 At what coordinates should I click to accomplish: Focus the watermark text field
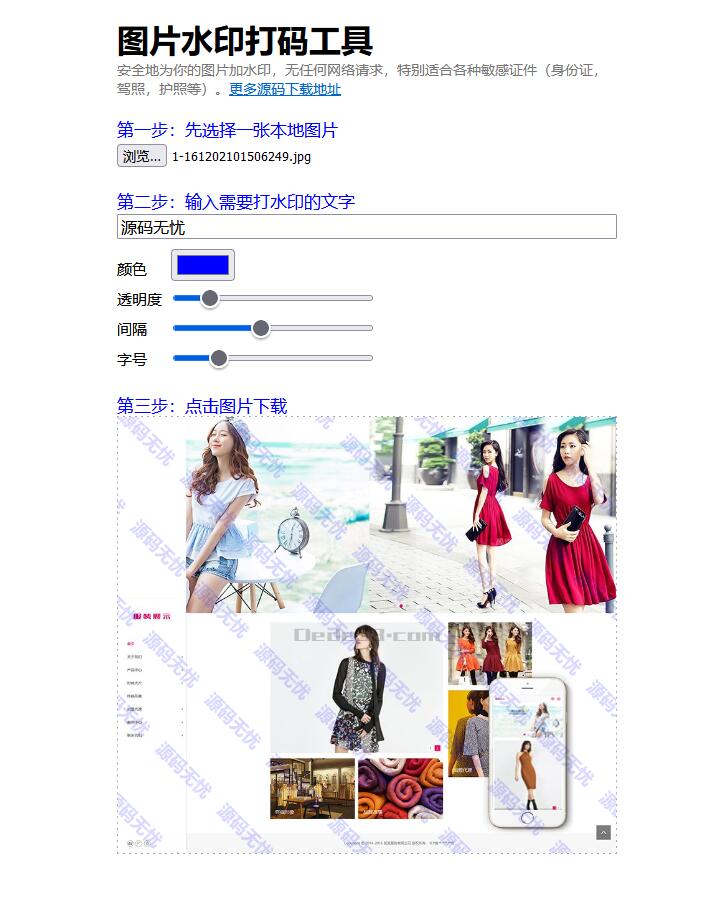click(366, 227)
